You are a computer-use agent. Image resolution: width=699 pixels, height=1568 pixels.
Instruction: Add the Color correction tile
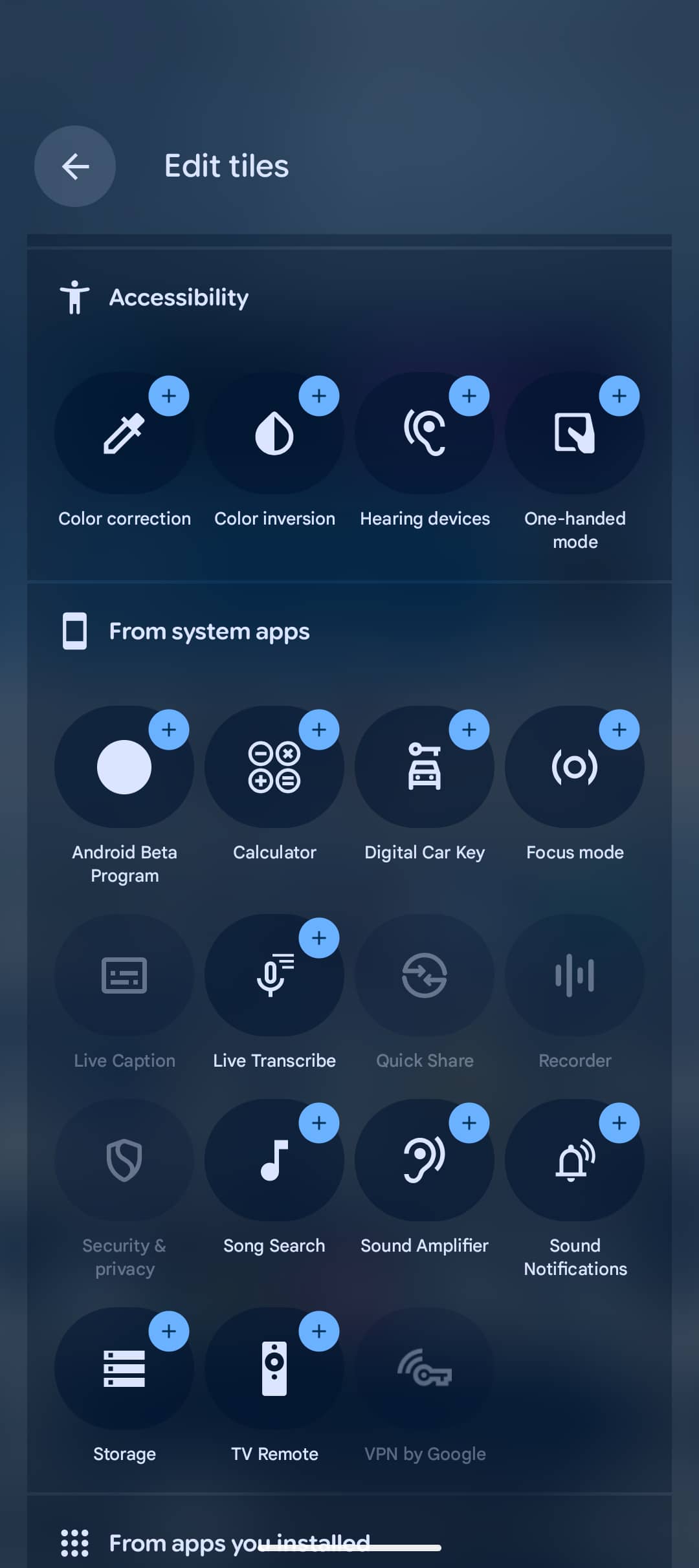pyautogui.click(x=169, y=396)
